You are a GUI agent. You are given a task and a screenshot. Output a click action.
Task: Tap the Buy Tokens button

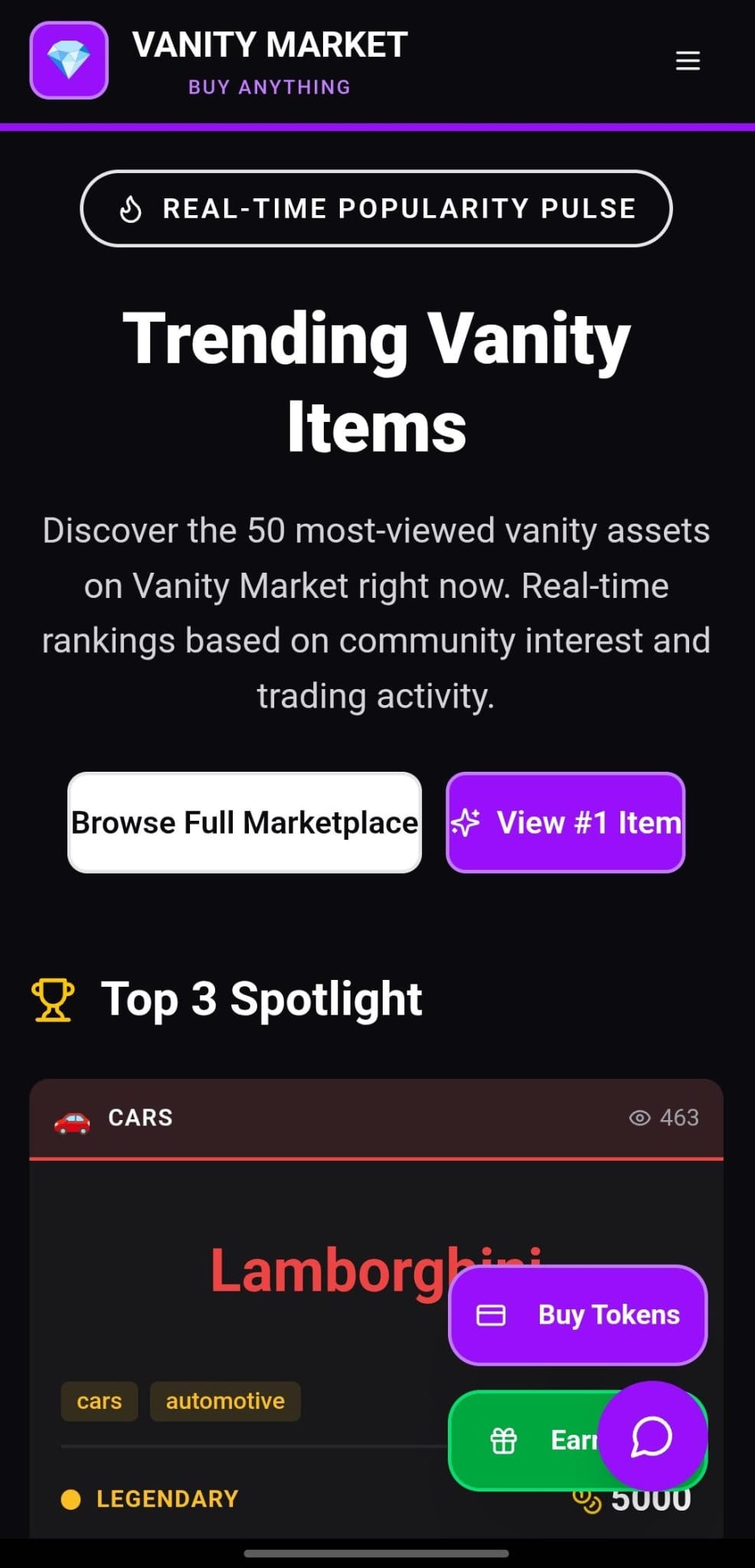[x=577, y=1315]
